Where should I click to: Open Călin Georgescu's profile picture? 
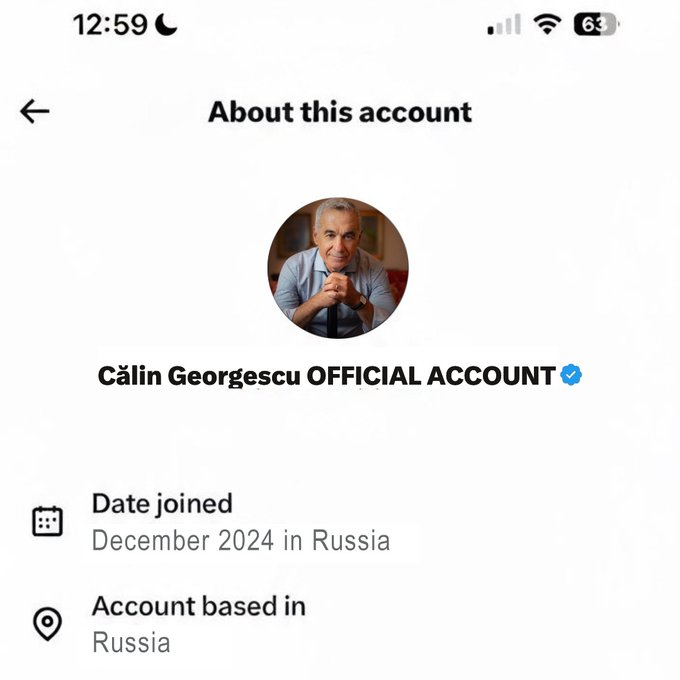point(338,268)
